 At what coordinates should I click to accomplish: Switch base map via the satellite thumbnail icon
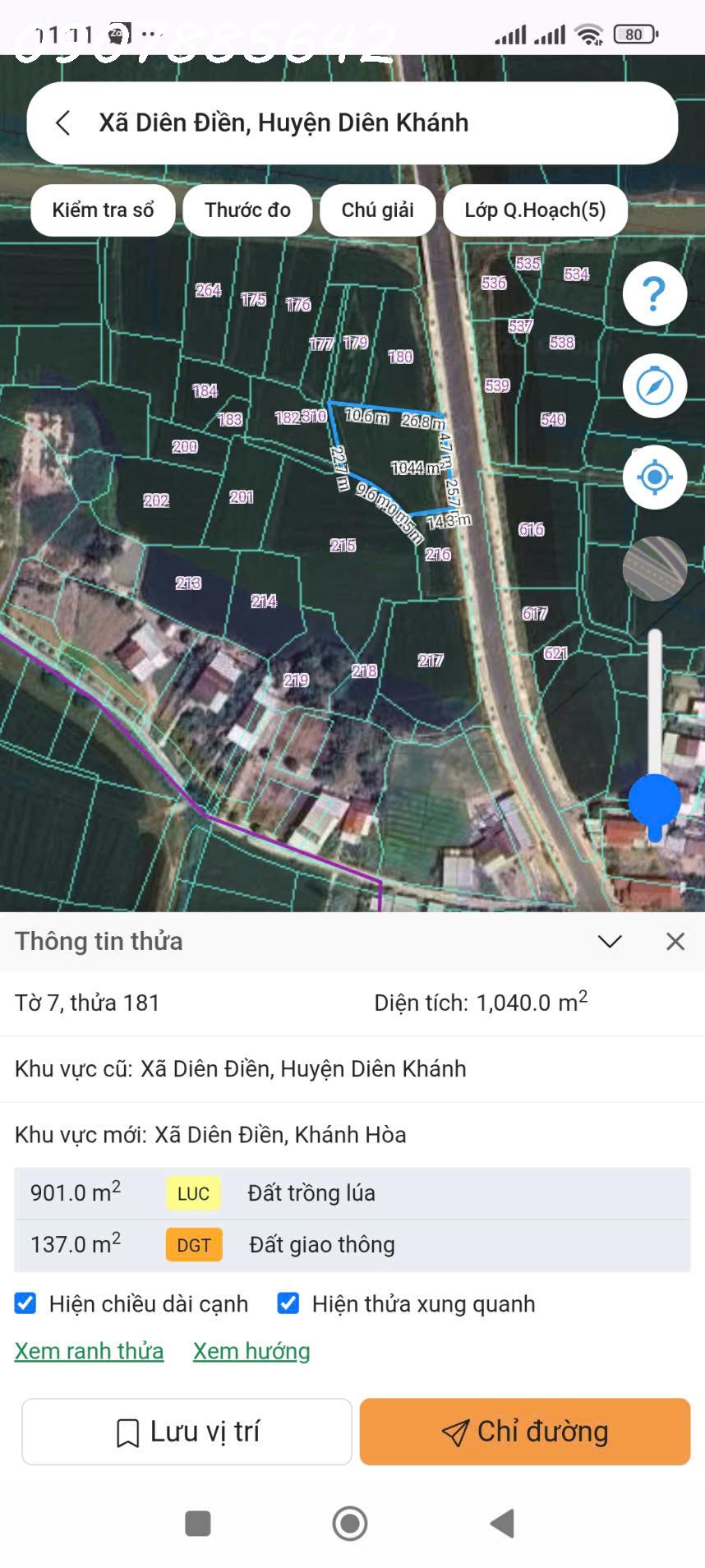pos(653,569)
